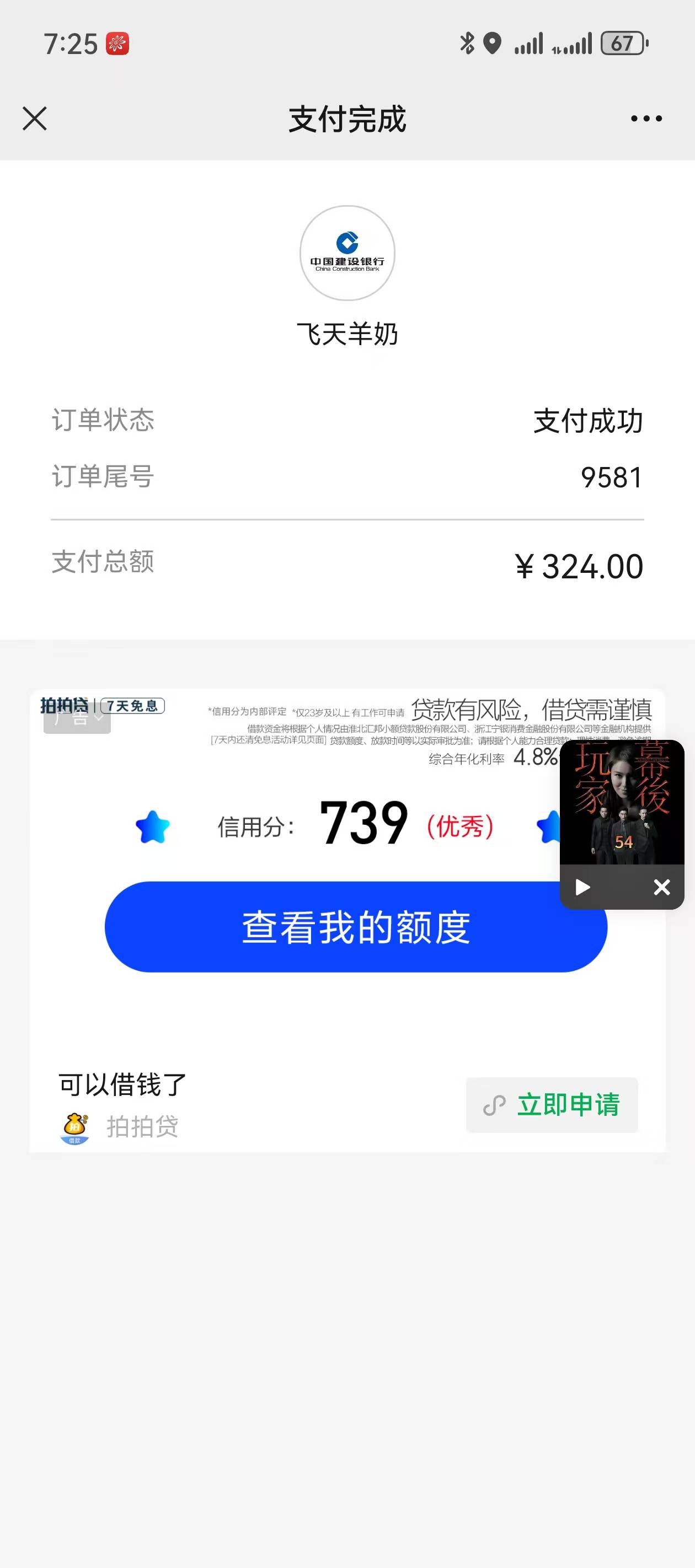Close the payment complete page
The width and height of the screenshot is (695, 1568).
pos(35,119)
